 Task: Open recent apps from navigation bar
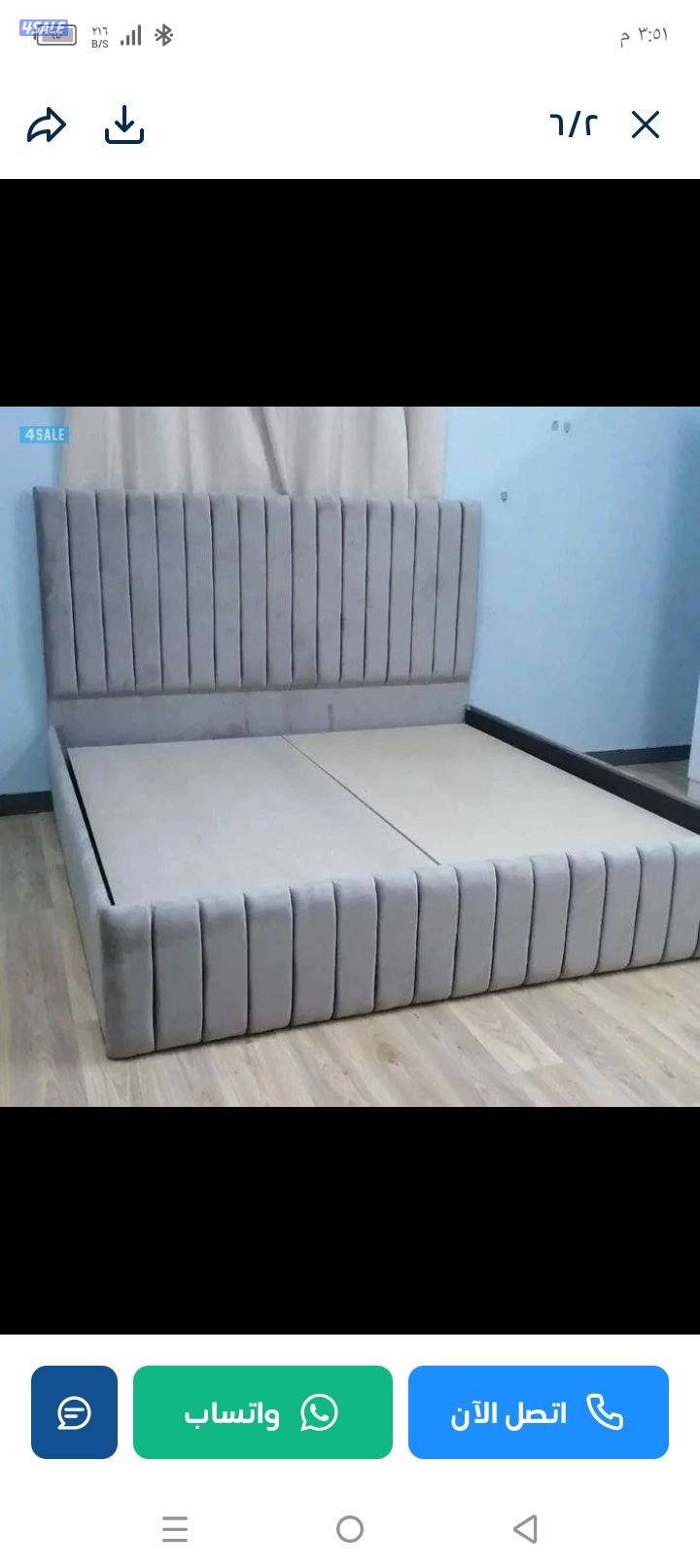175,1529
